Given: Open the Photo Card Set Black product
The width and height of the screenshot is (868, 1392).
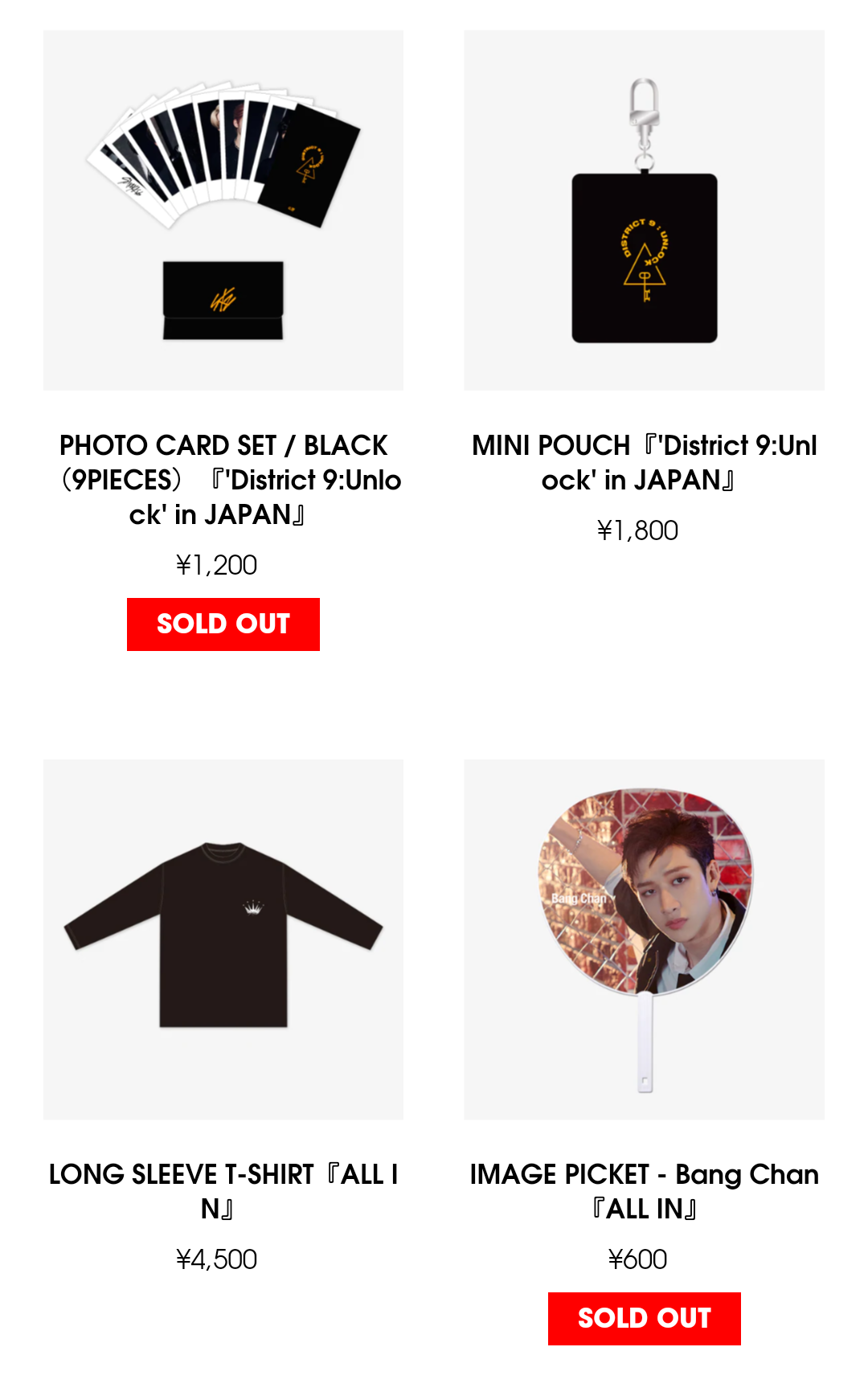Looking at the screenshot, I should (223, 211).
